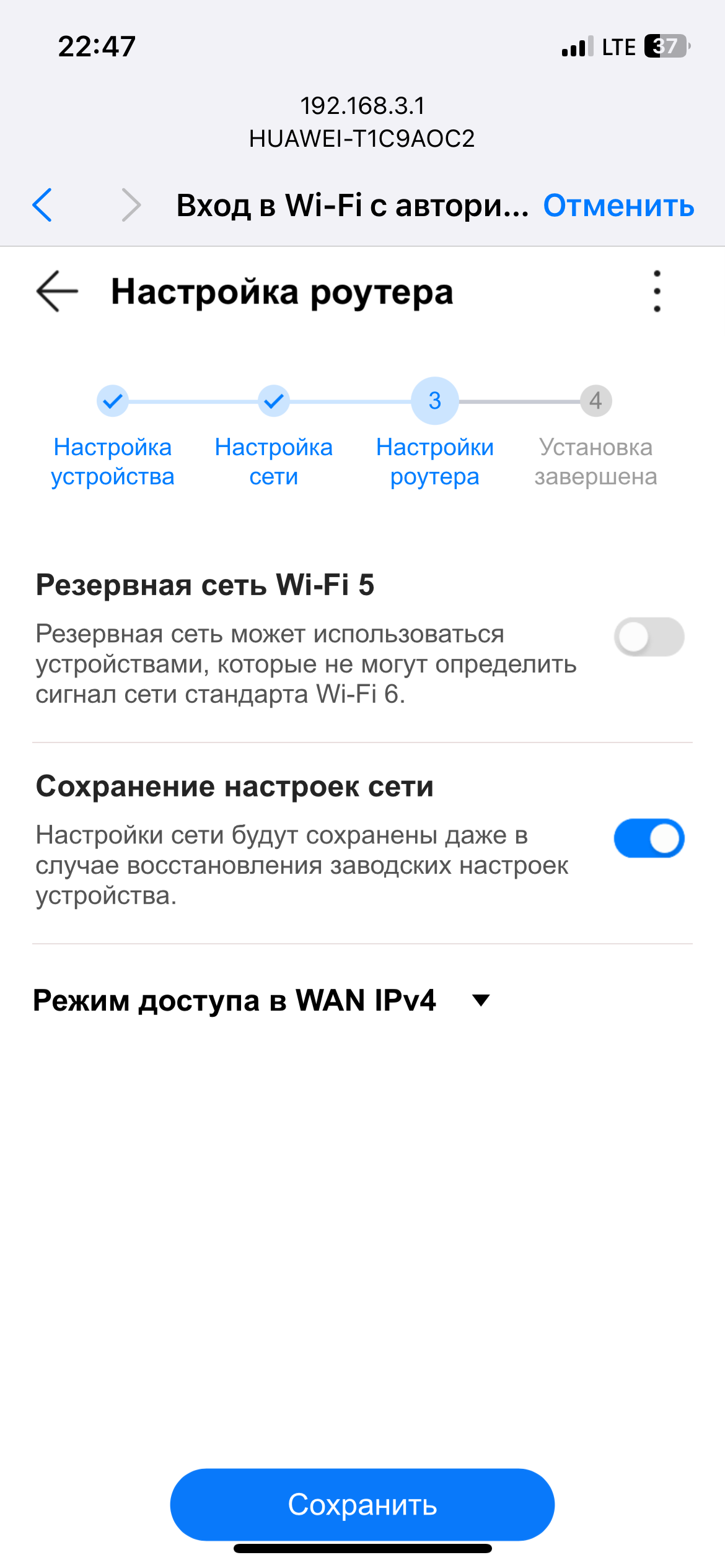Expand Режим доступа в WAN IPv4
The image size is (725, 1568).
tap(481, 1000)
